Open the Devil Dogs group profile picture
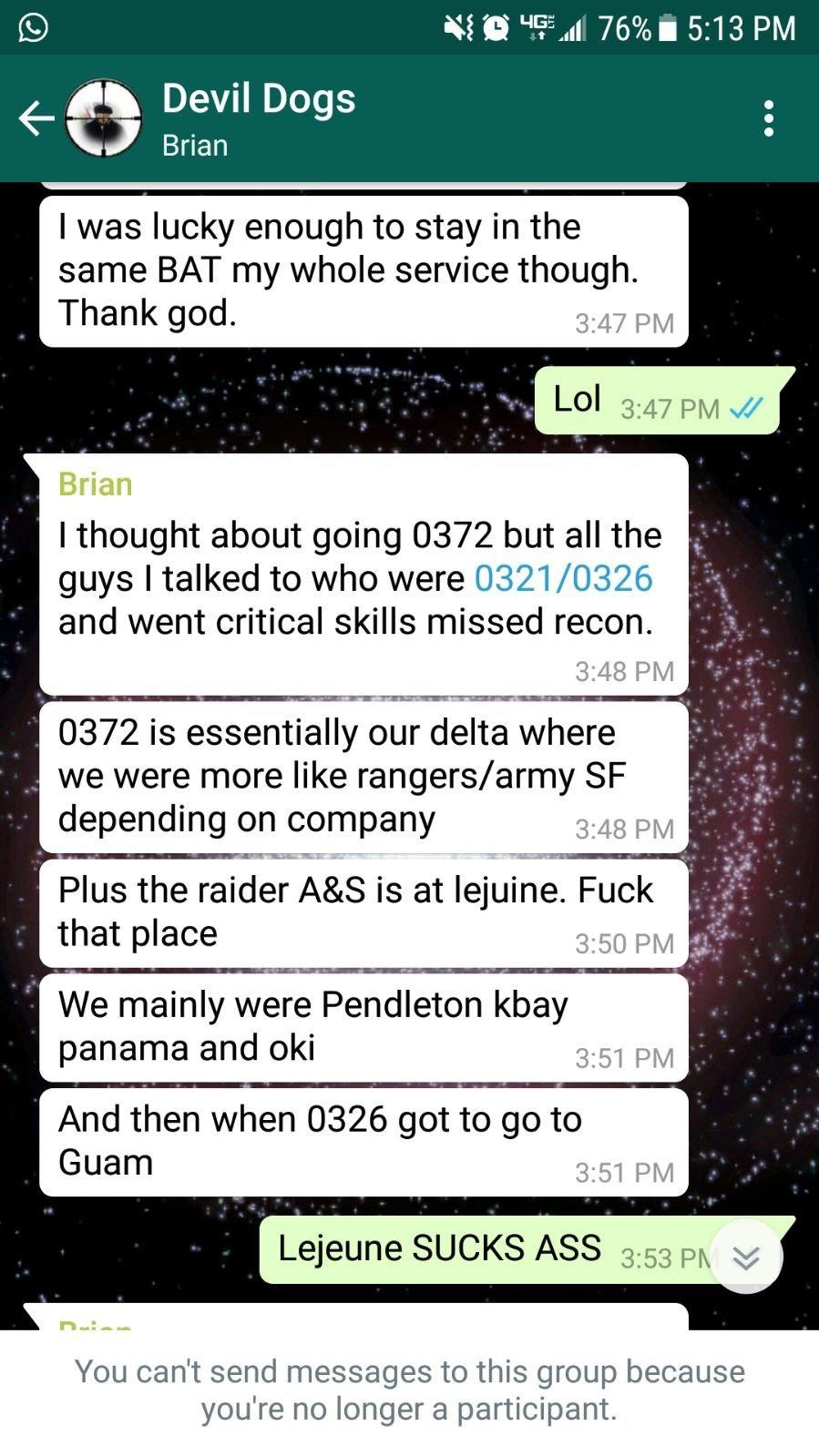819x1456 pixels. tap(104, 118)
